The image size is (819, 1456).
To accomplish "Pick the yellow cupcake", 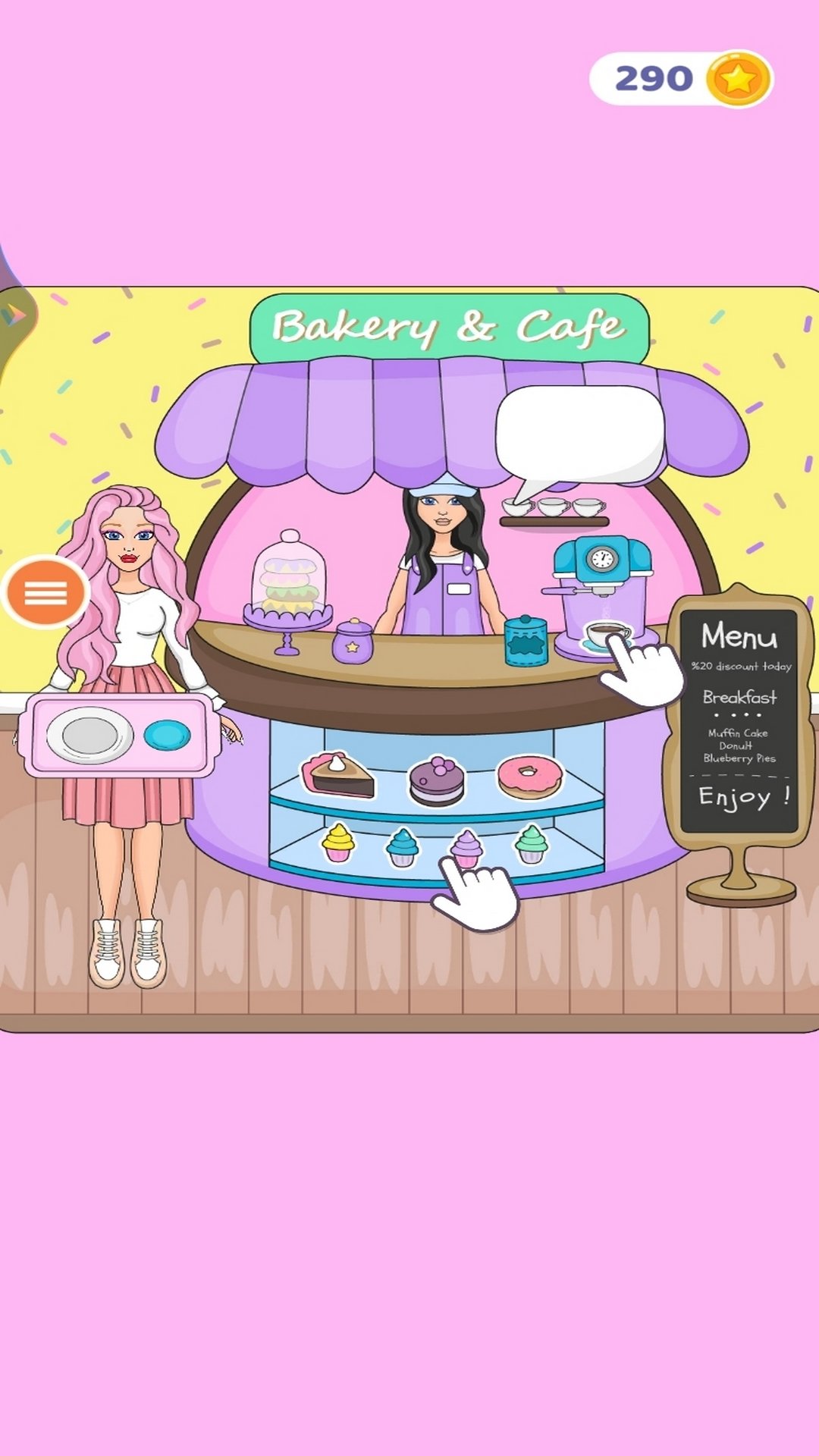I will (338, 842).
